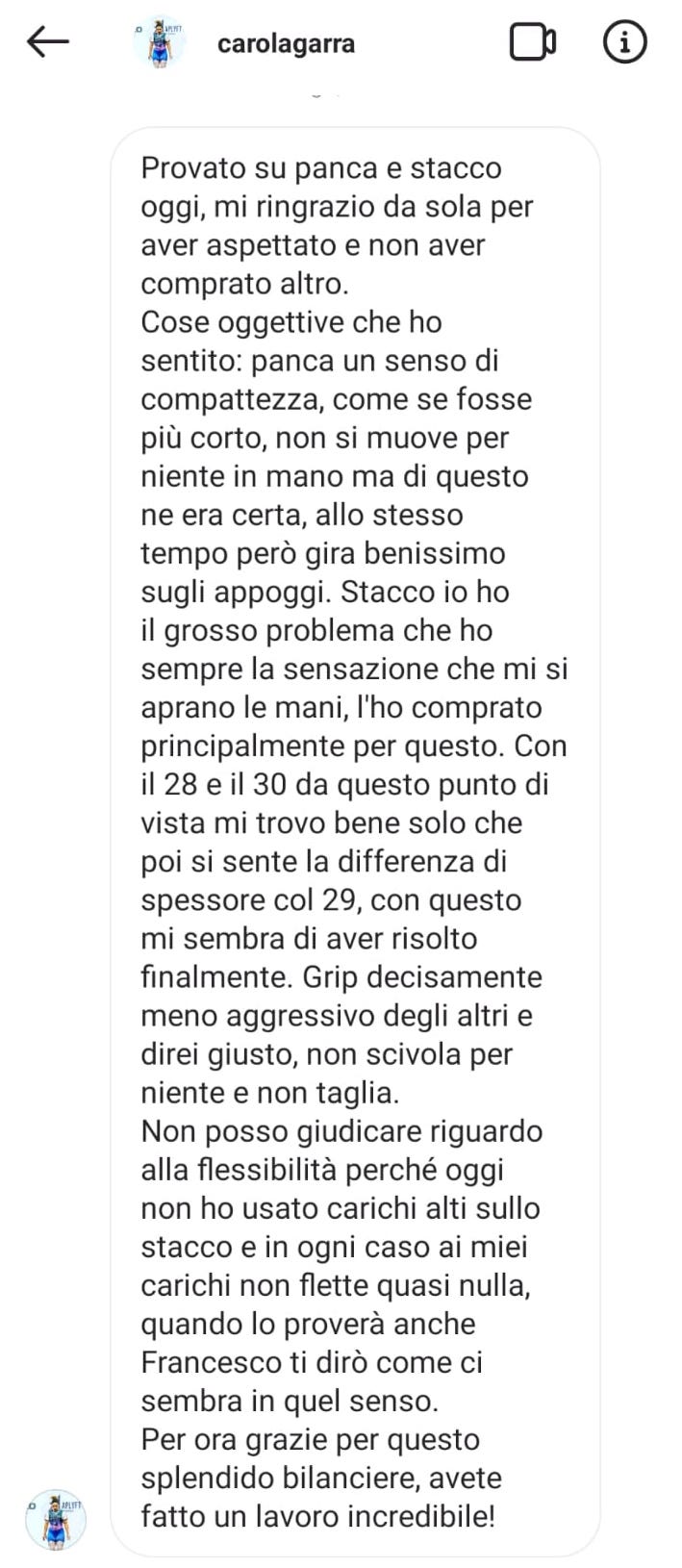Viewport: 682px width, 1568px height.
Task: Tap the sender avatar beside the message
Action: (x=56, y=1519)
